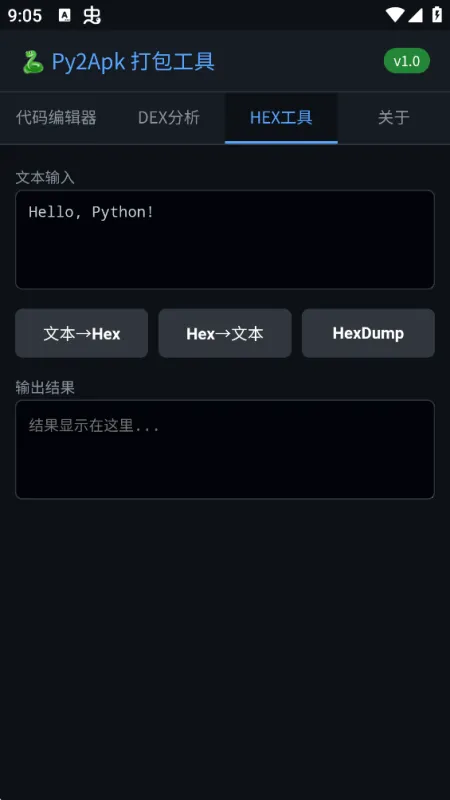
Task: Convert text with 文本→Hex button
Action: pyautogui.click(x=82, y=333)
